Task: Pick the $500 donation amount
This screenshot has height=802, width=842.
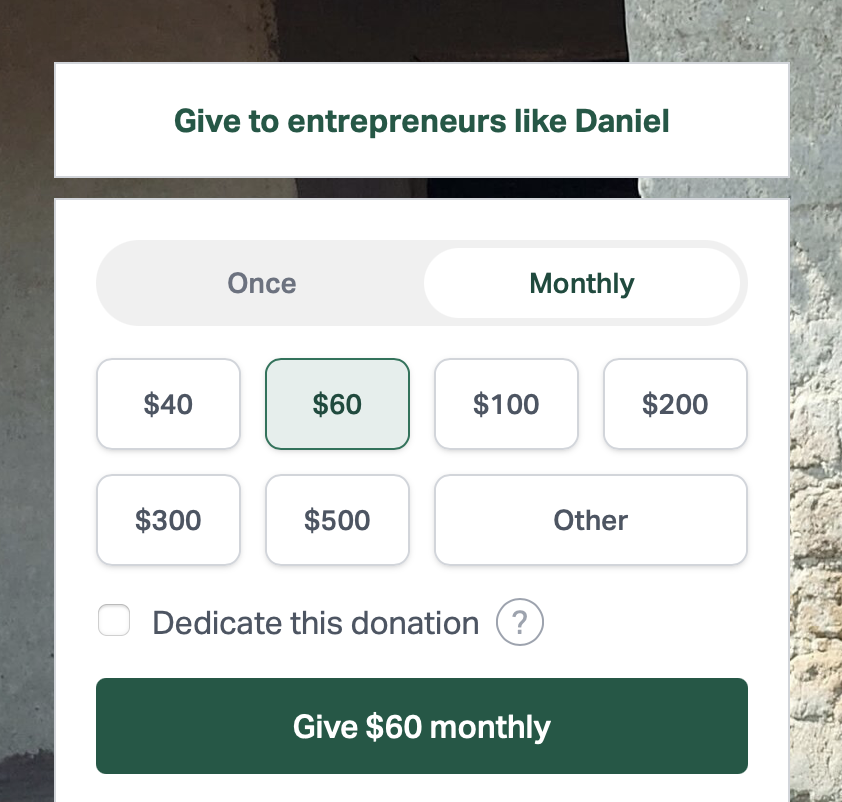Action: pos(337,520)
